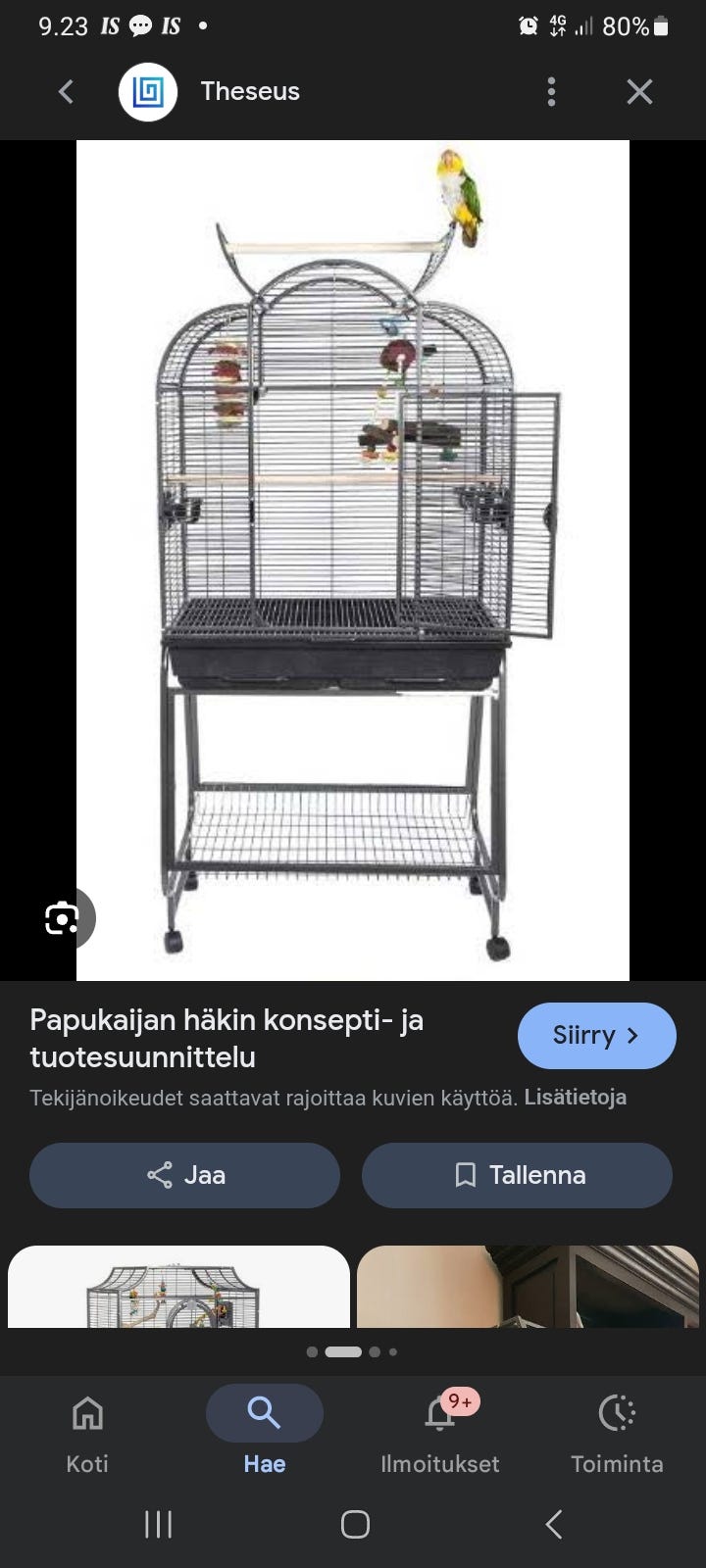
Task: Tap the Siirry button
Action: point(596,1035)
